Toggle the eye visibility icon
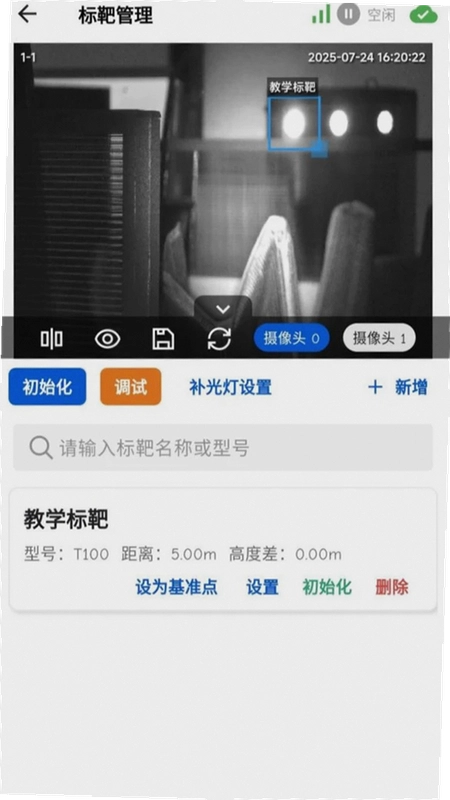Screen dimensions: 450x800 pyautogui.click(x=108, y=339)
